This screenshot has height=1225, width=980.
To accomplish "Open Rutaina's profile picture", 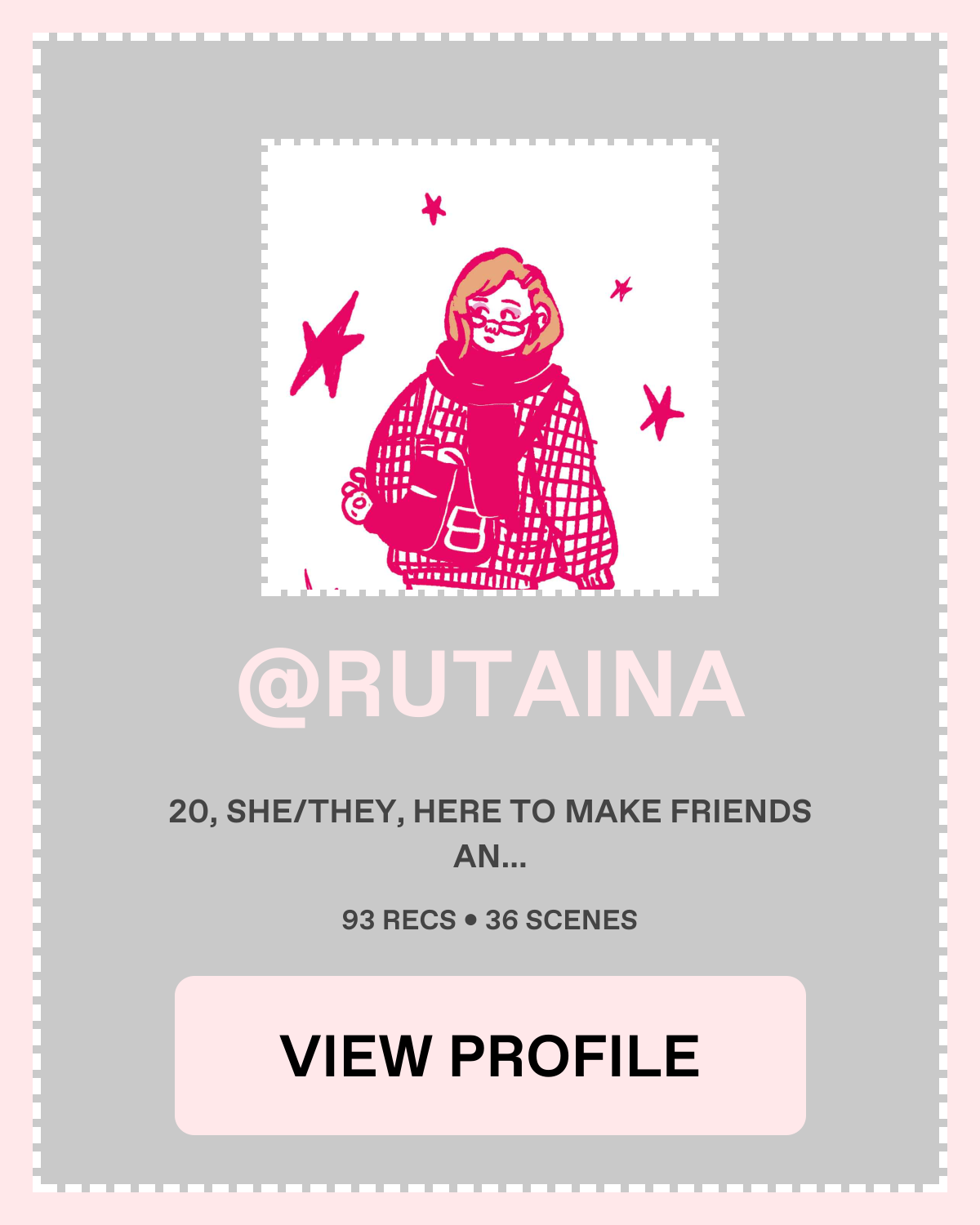I will 490,367.
